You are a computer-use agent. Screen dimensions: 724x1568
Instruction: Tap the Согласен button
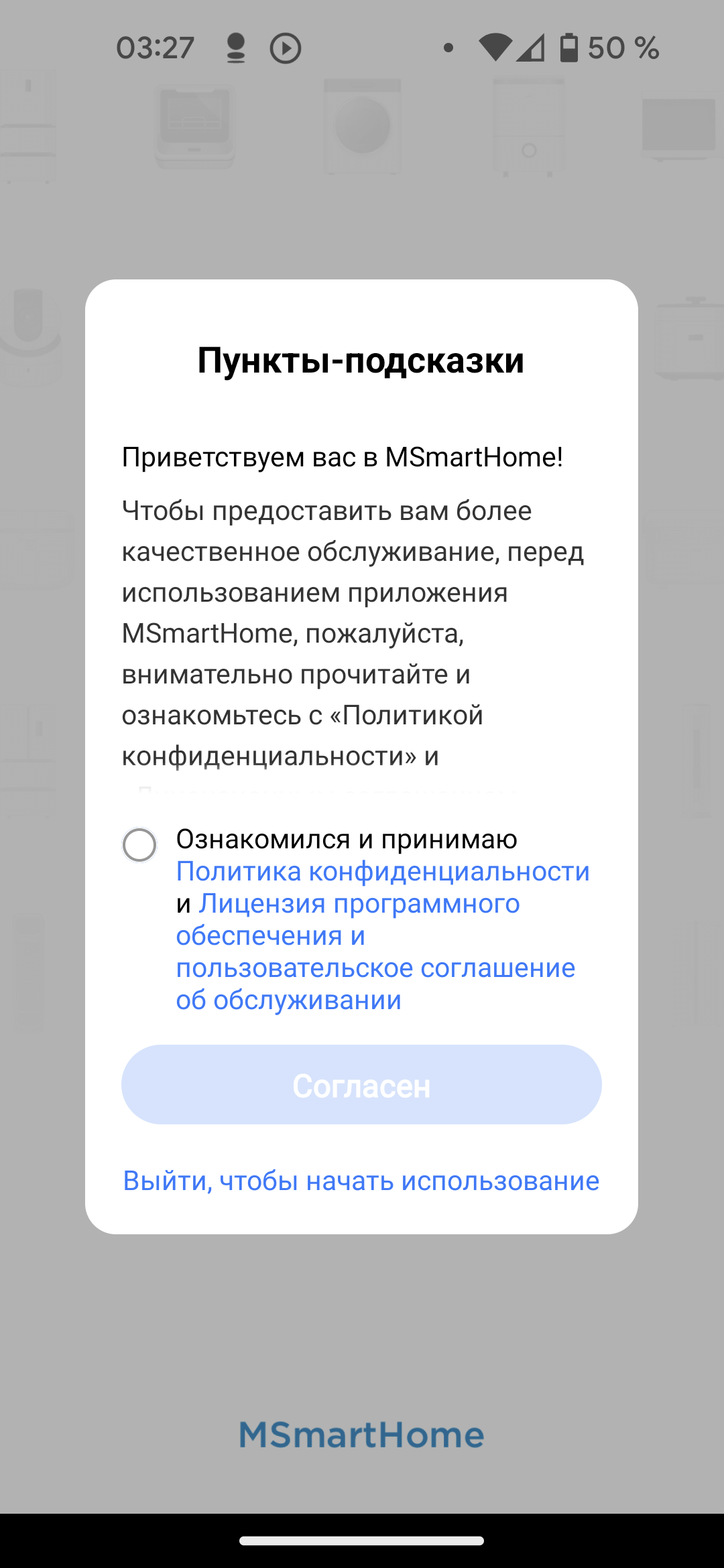[361, 1085]
